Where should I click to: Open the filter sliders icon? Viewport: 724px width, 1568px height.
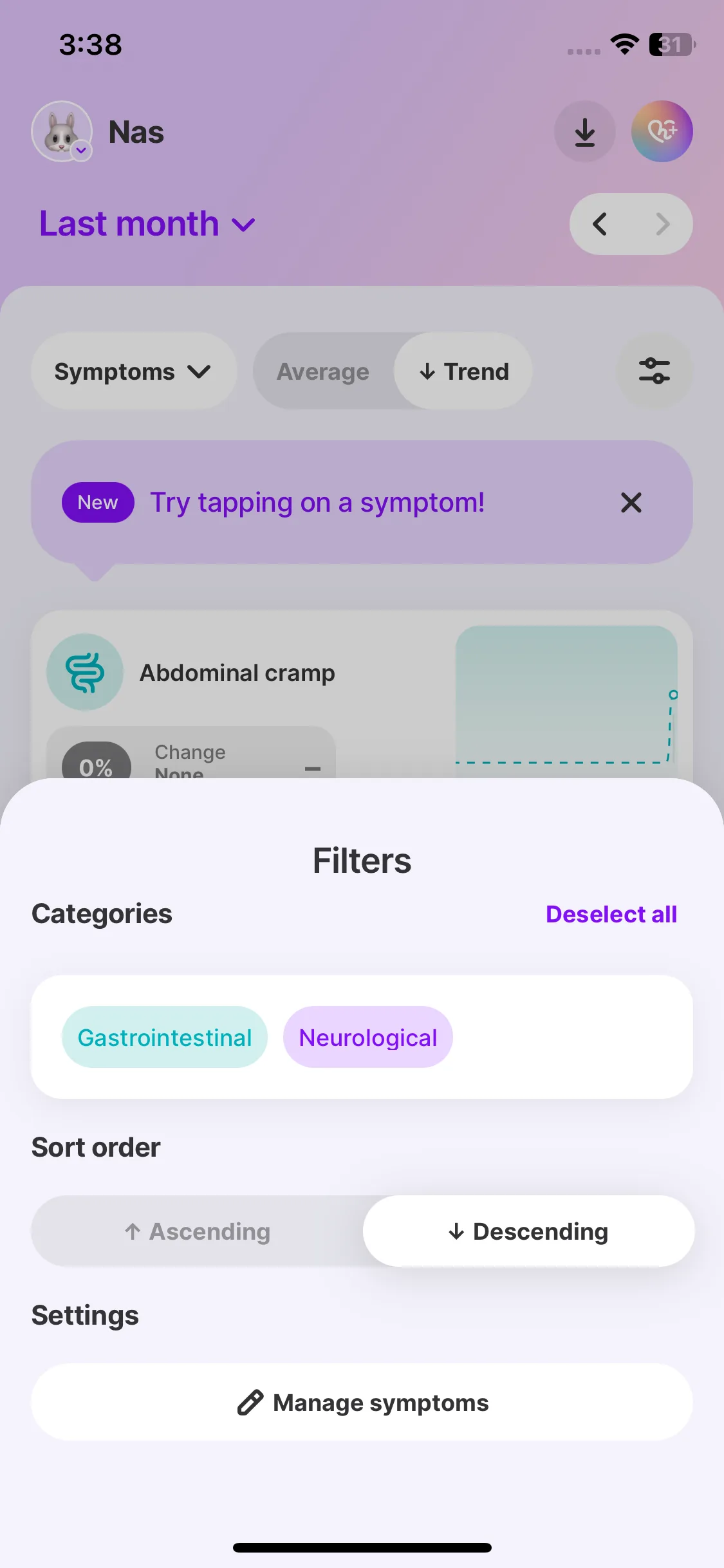pyautogui.click(x=654, y=371)
